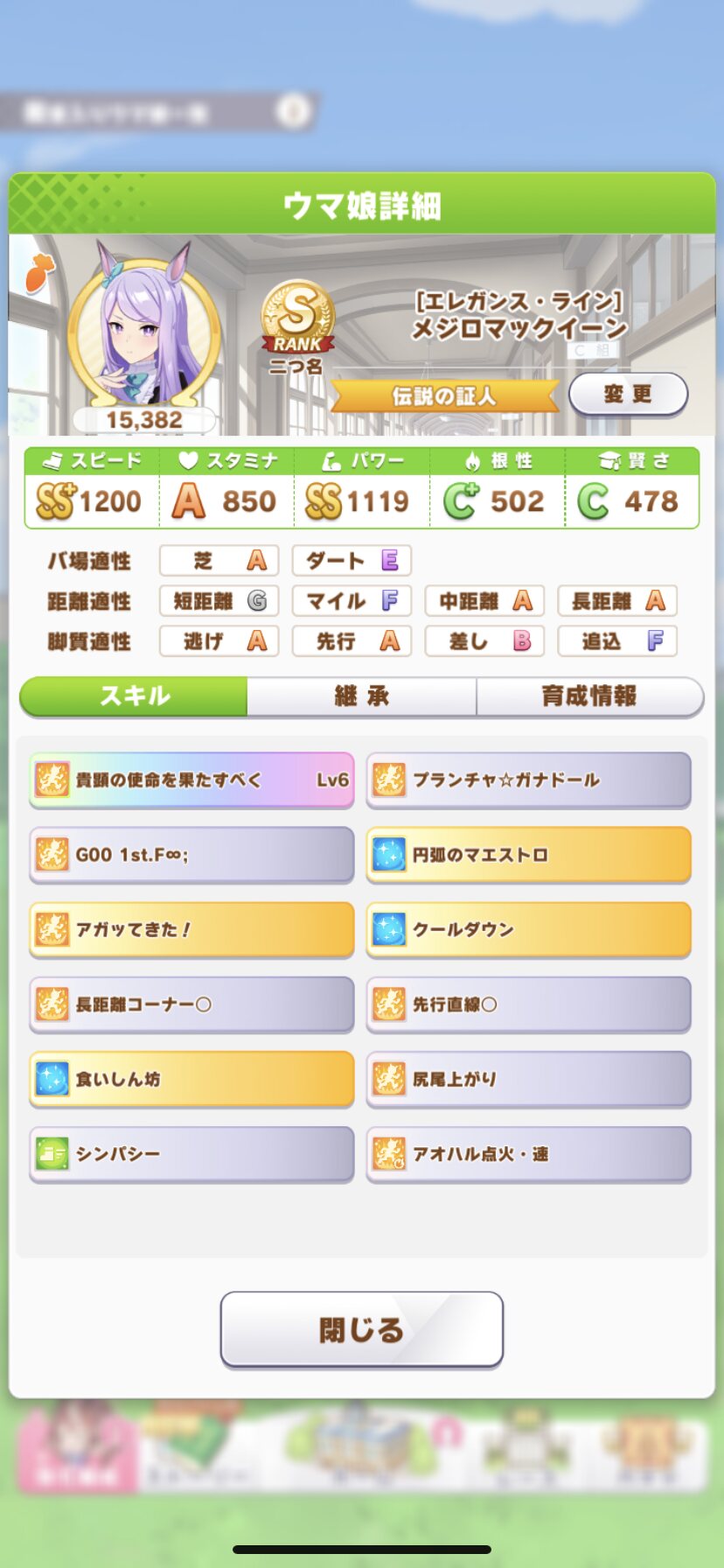The width and height of the screenshot is (724, 1568).
Task: View the 円弧のマエストロ skill
Action: (528, 855)
